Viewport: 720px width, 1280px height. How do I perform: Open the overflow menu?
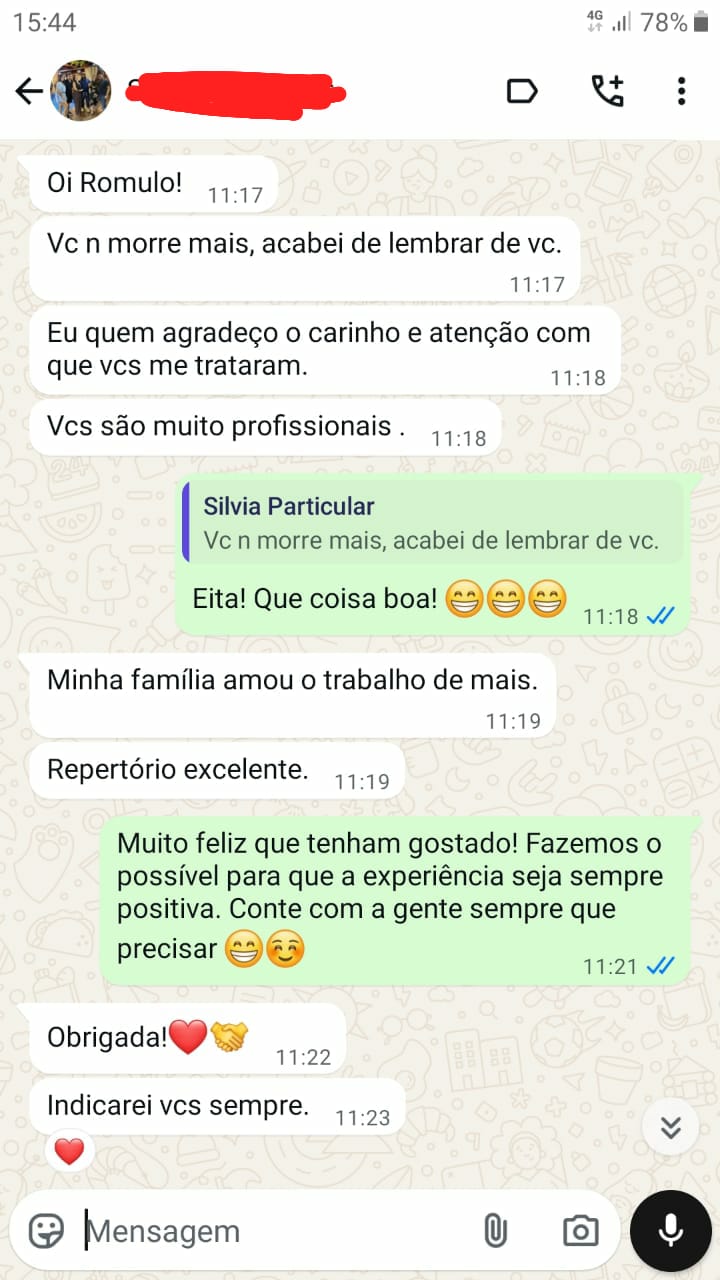tap(681, 92)
